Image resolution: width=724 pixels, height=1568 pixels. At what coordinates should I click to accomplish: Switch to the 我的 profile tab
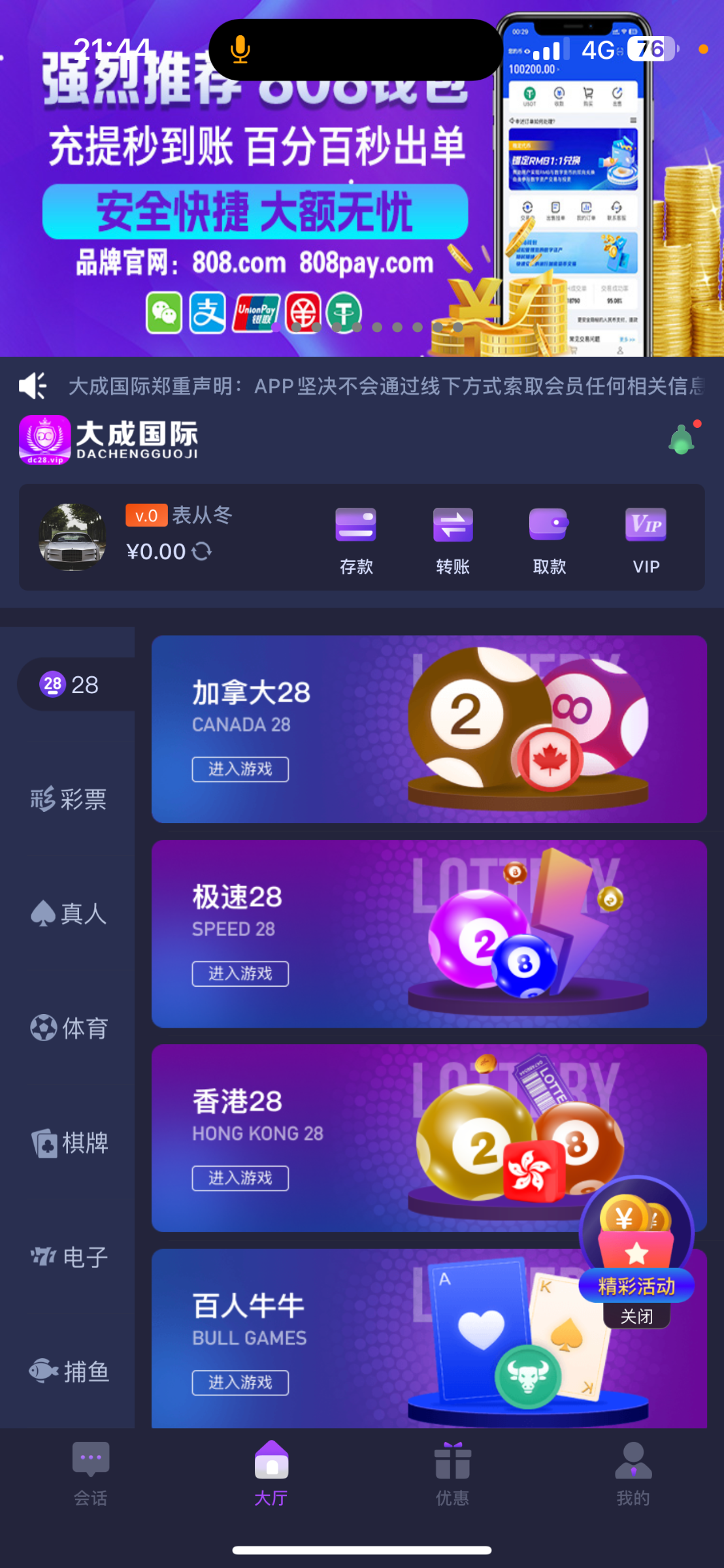(x=633, y=1474)
